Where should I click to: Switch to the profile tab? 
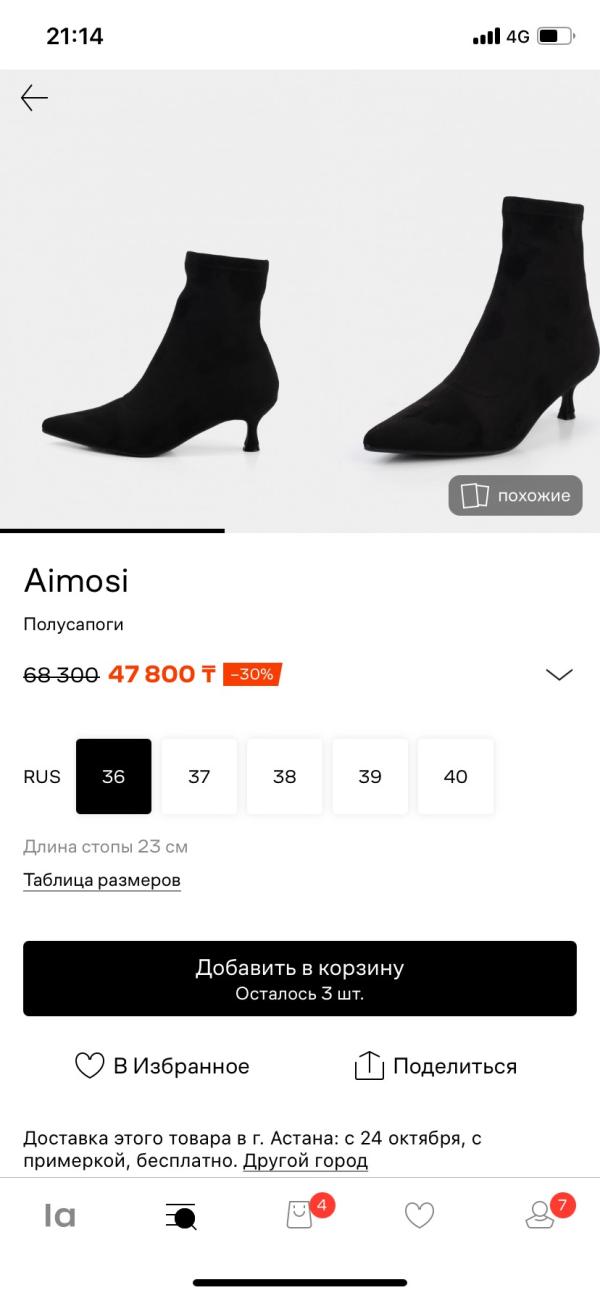pyautogui.click(x=540, y=1215)
